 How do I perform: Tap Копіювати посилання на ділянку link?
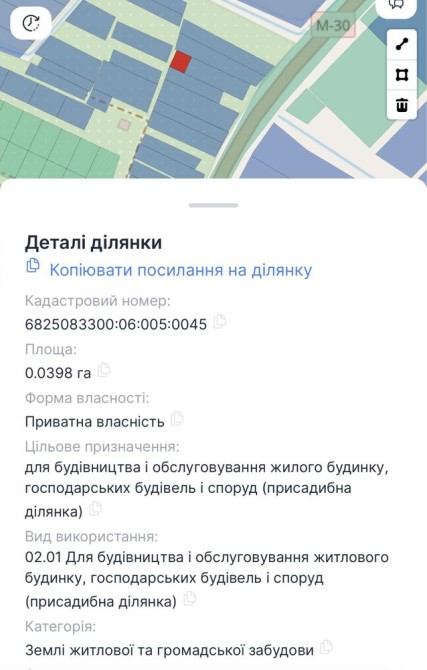coord(181,270)
